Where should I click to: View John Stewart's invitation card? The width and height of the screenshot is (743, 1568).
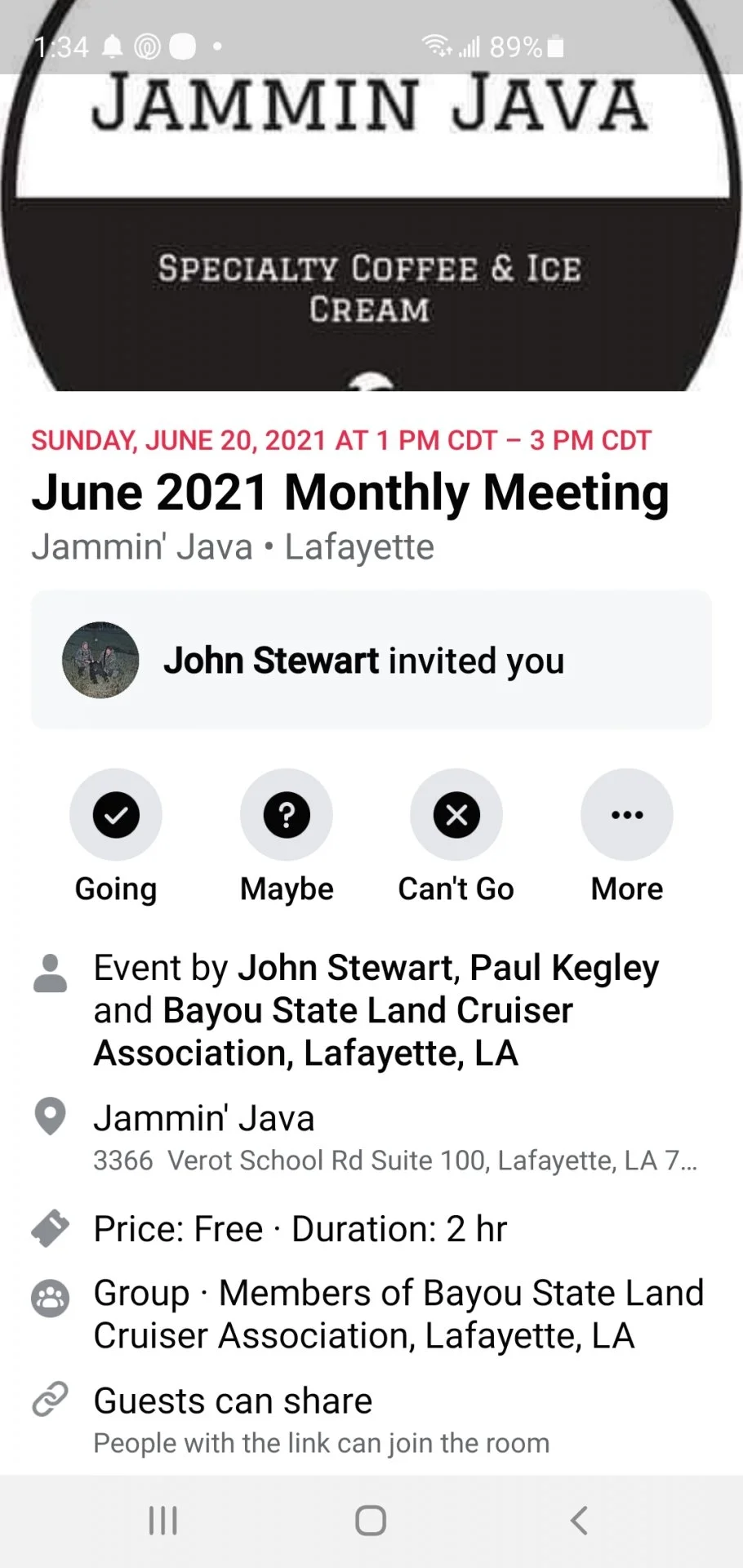371,660
